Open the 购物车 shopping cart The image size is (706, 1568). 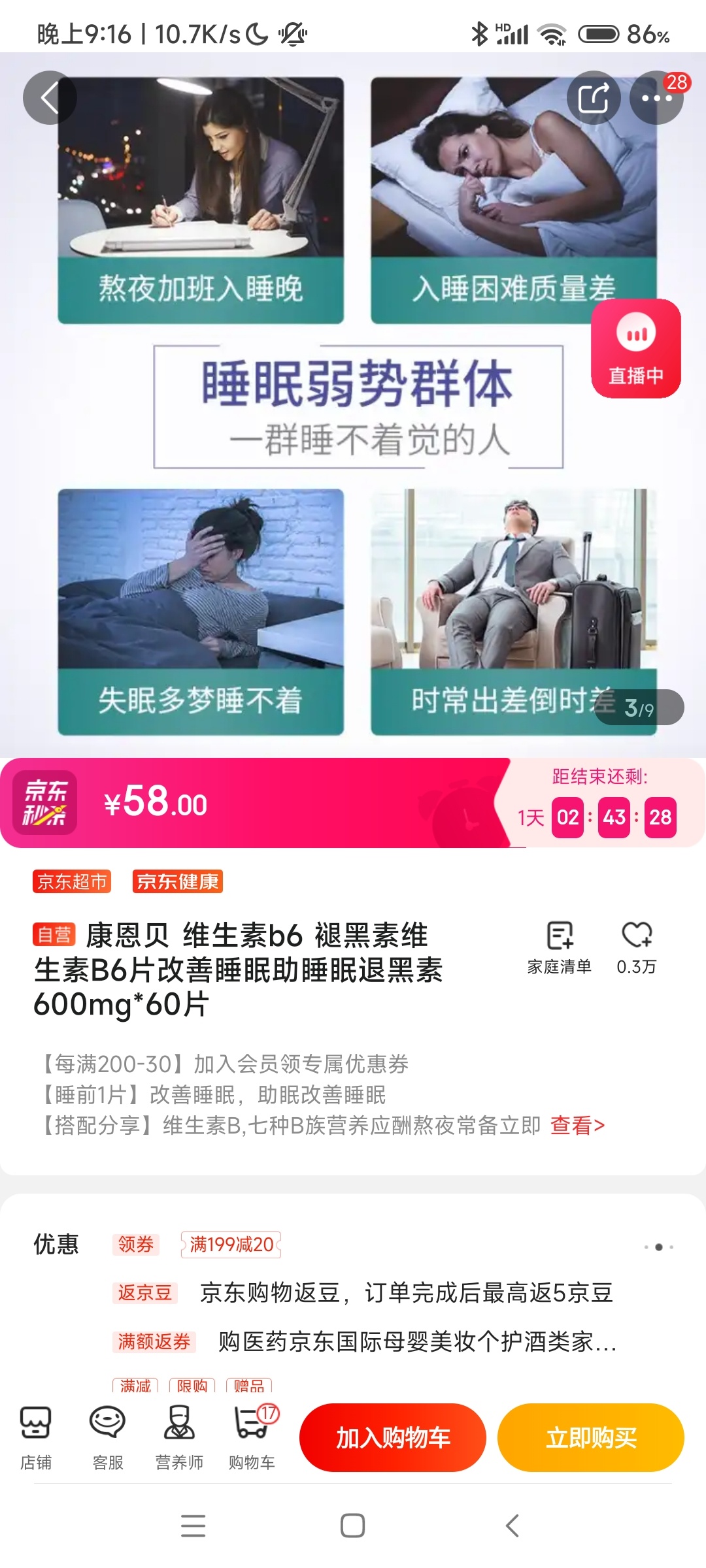(x=252, y=1437)
